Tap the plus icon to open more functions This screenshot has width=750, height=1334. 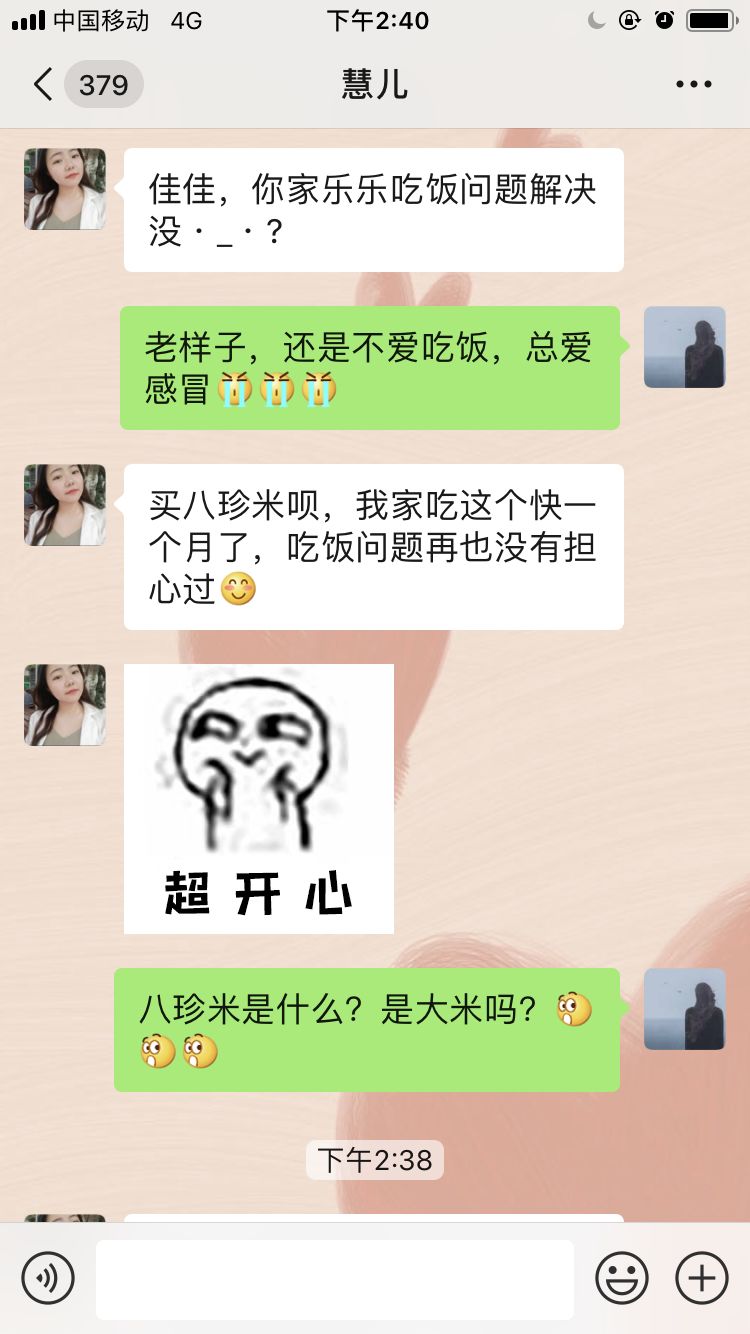coord(701,1277)
